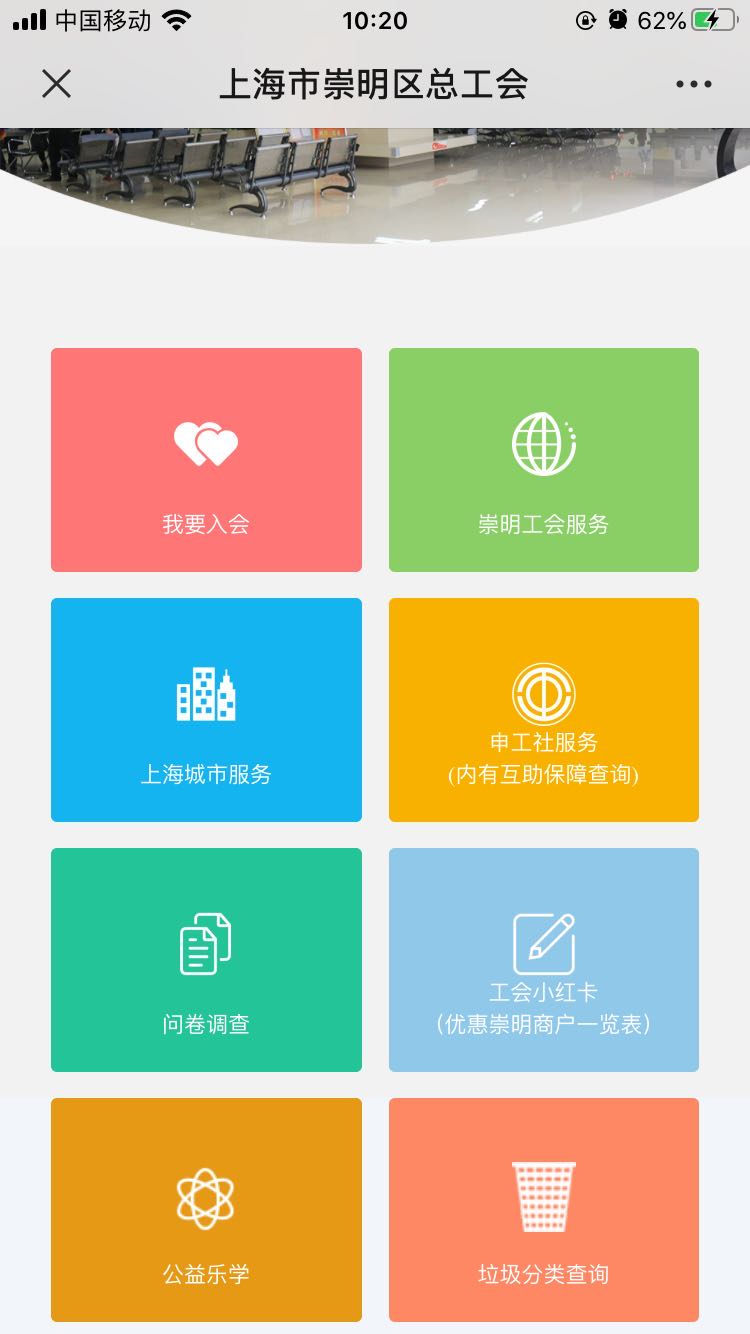Open the 公益乐学 tile
This screenshot has width=750, height=1334.
206,1210
